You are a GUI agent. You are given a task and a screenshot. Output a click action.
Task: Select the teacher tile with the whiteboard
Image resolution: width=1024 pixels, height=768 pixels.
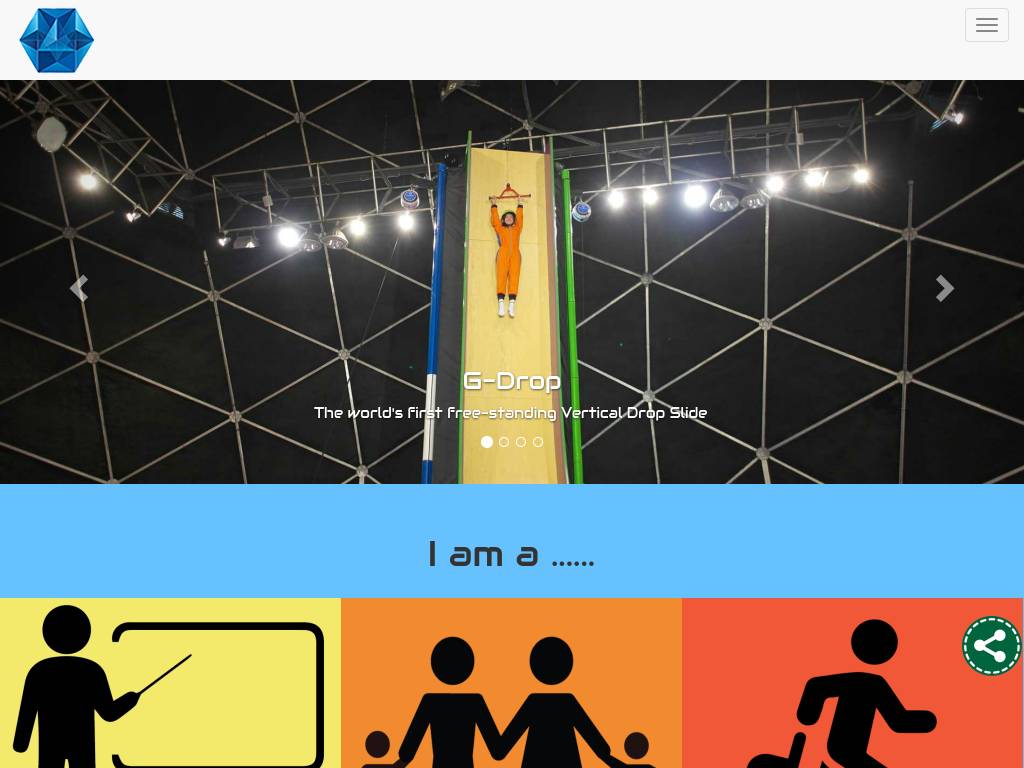click(x=170, y=685)
